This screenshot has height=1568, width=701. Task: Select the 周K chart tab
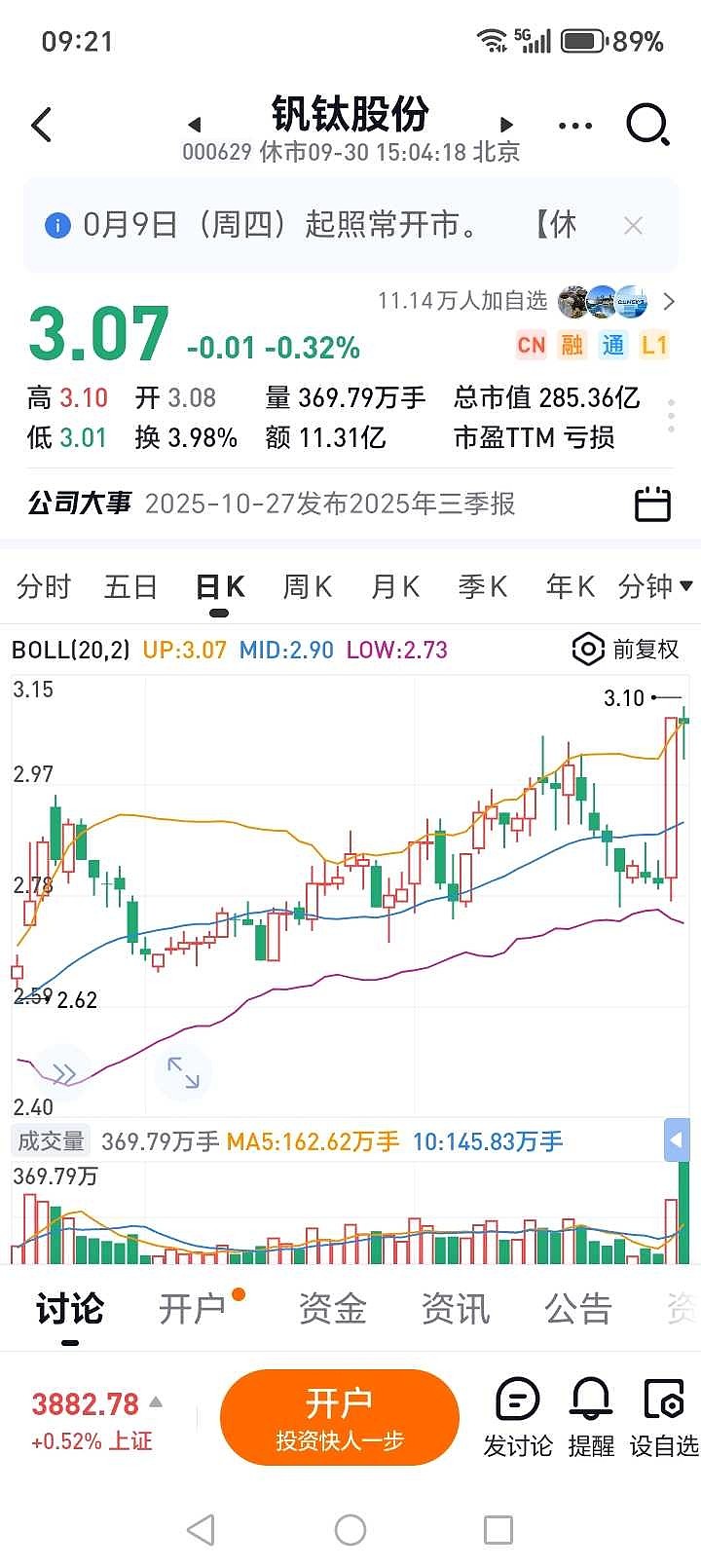click(307, 586)
